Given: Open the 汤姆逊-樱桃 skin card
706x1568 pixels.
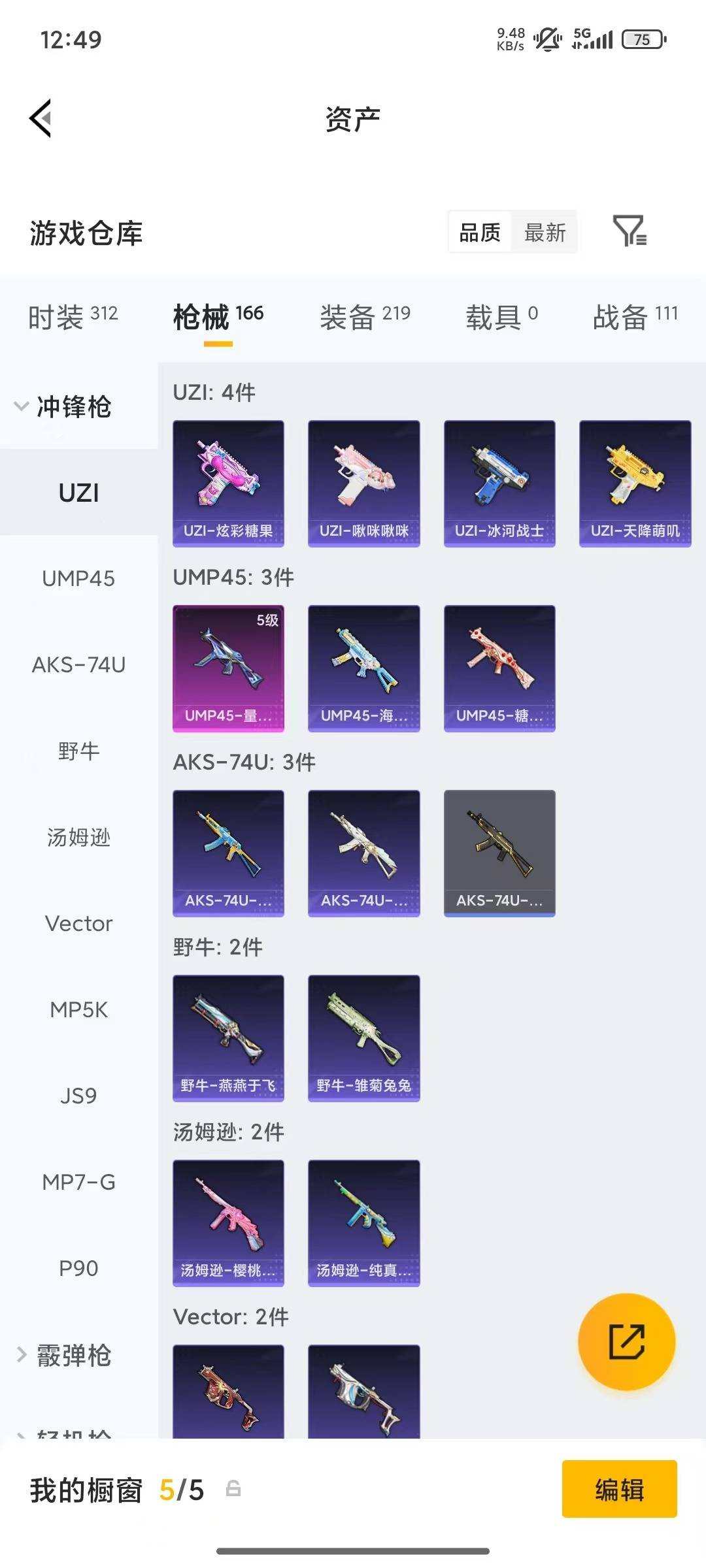Looking at the screenshot, I should (228, 1223).
